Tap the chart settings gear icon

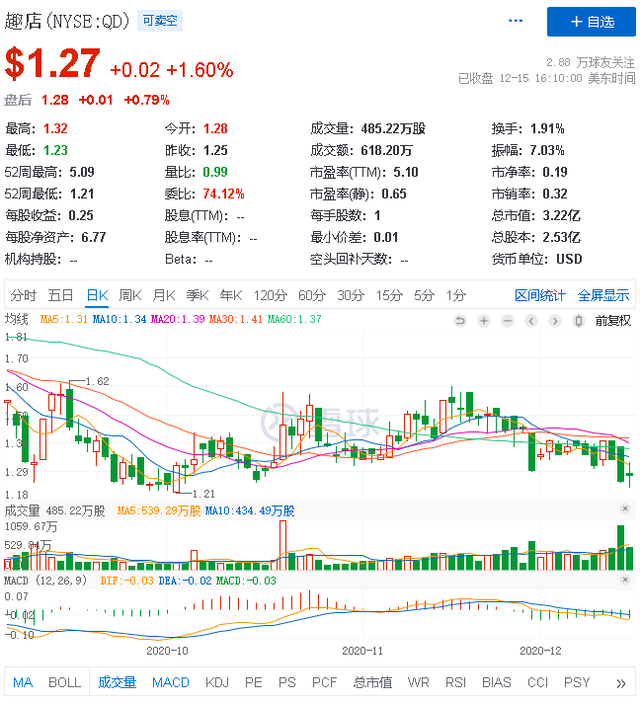pyautogui.click(x=577, y=321)
